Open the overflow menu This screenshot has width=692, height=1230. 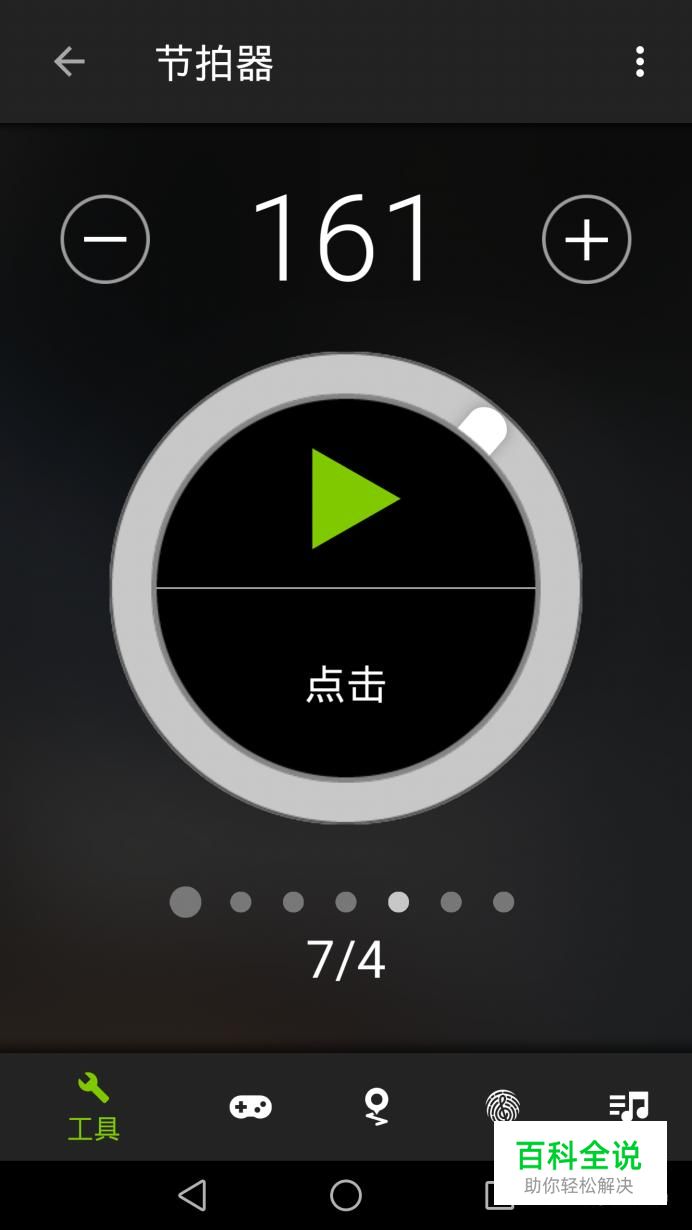click(x=640, y=62)
